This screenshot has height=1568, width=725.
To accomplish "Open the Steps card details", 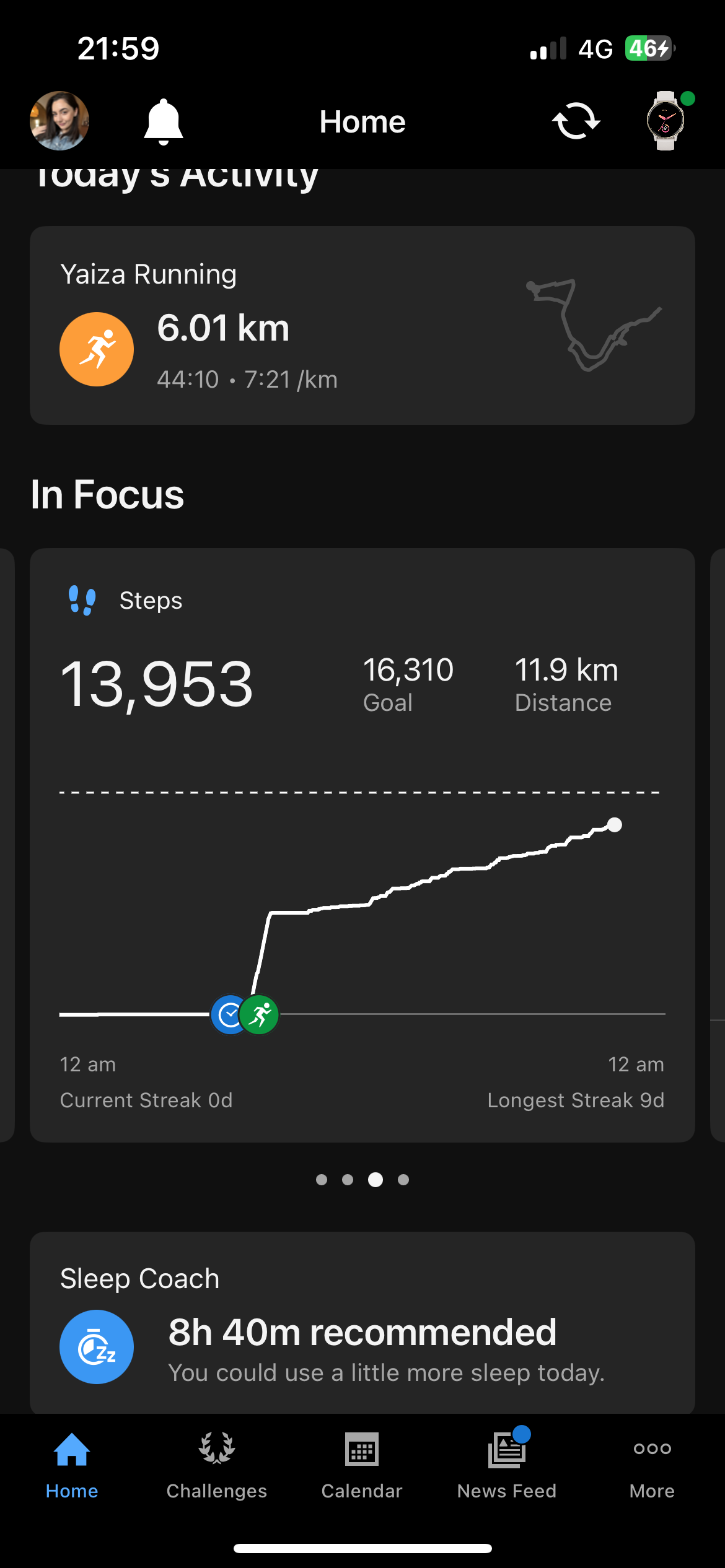I will (x=362, y=681).
